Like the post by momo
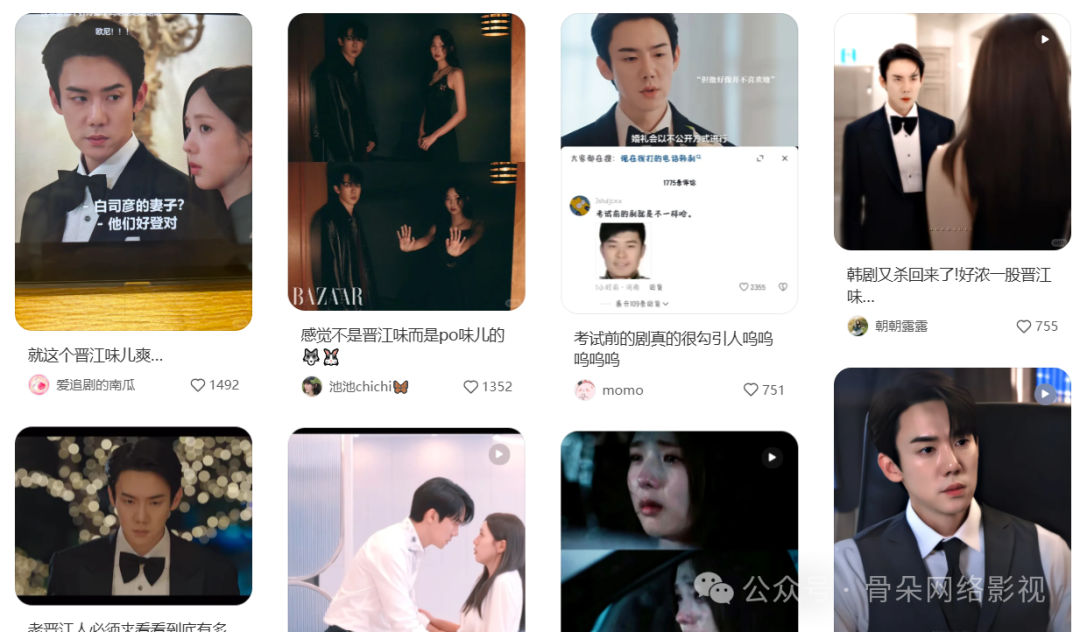This screenshot has height=632, width=1080. [x=751, y=390]
